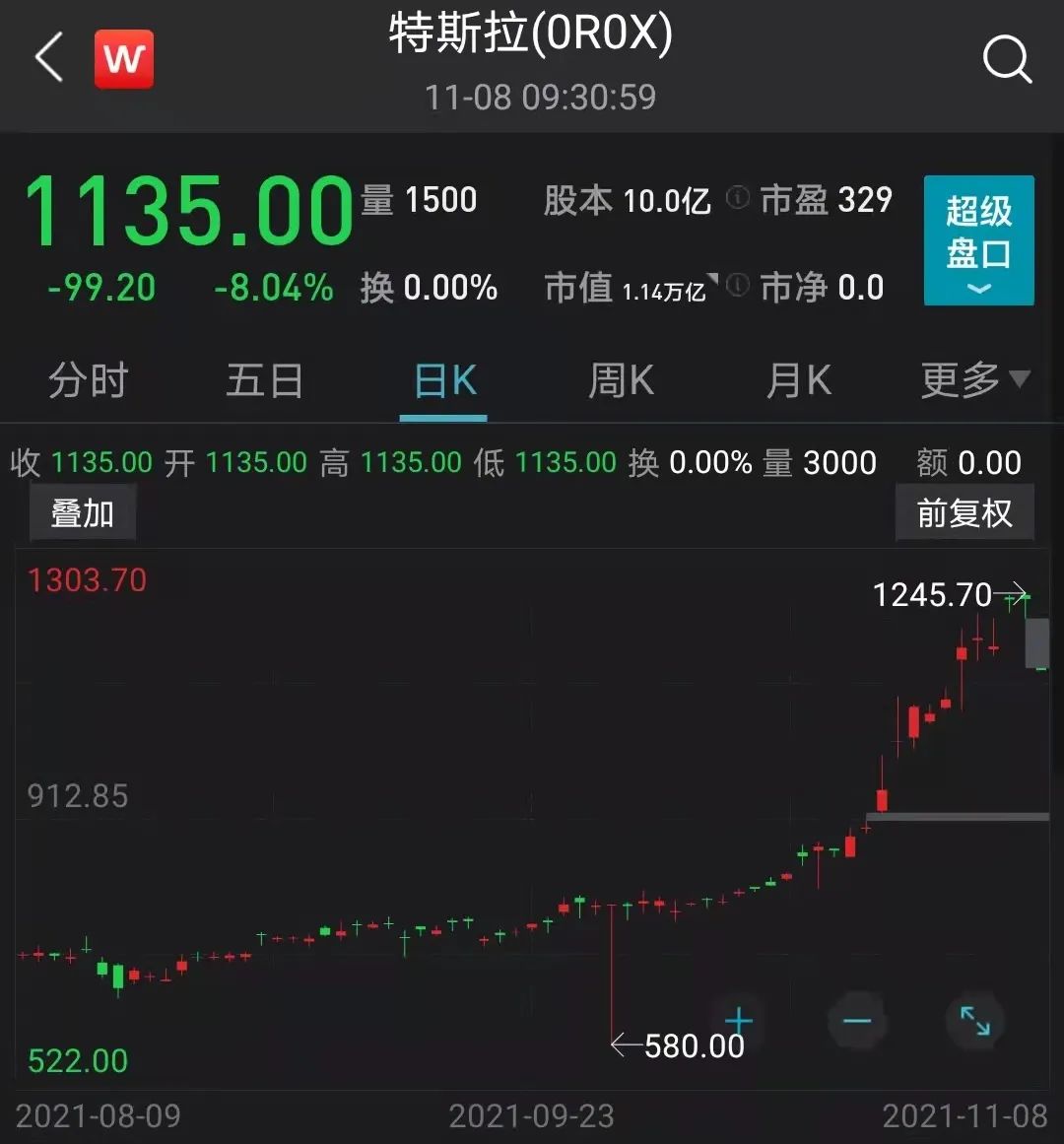The image size is (1064, 1144).
Task: Open the 更多 chart period dropdown
Action: pos(974,379)
